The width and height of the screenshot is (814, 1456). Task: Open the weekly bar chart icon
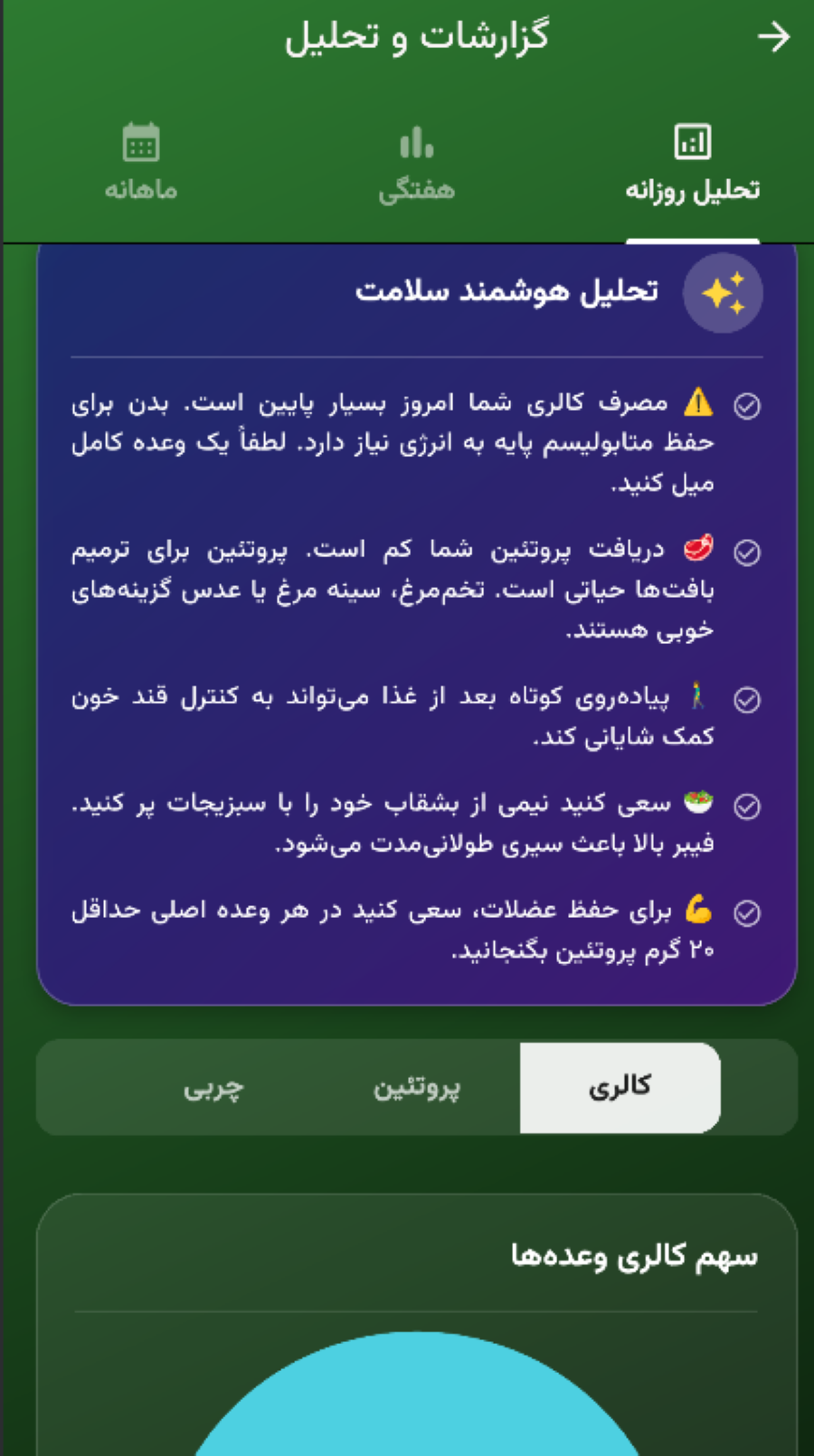(414, 141)
